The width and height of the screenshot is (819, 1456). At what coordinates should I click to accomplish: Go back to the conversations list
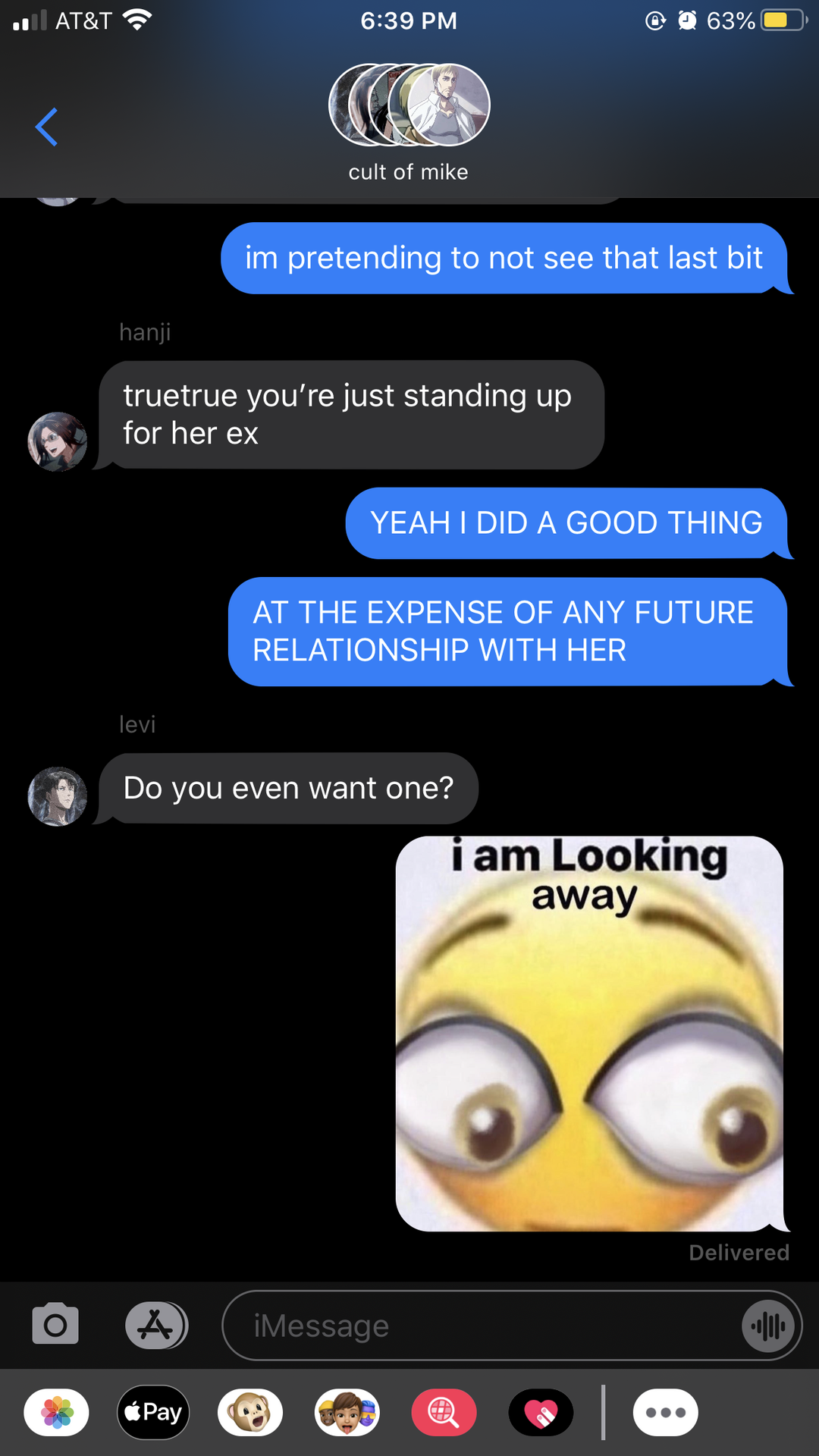click(46, 127)
